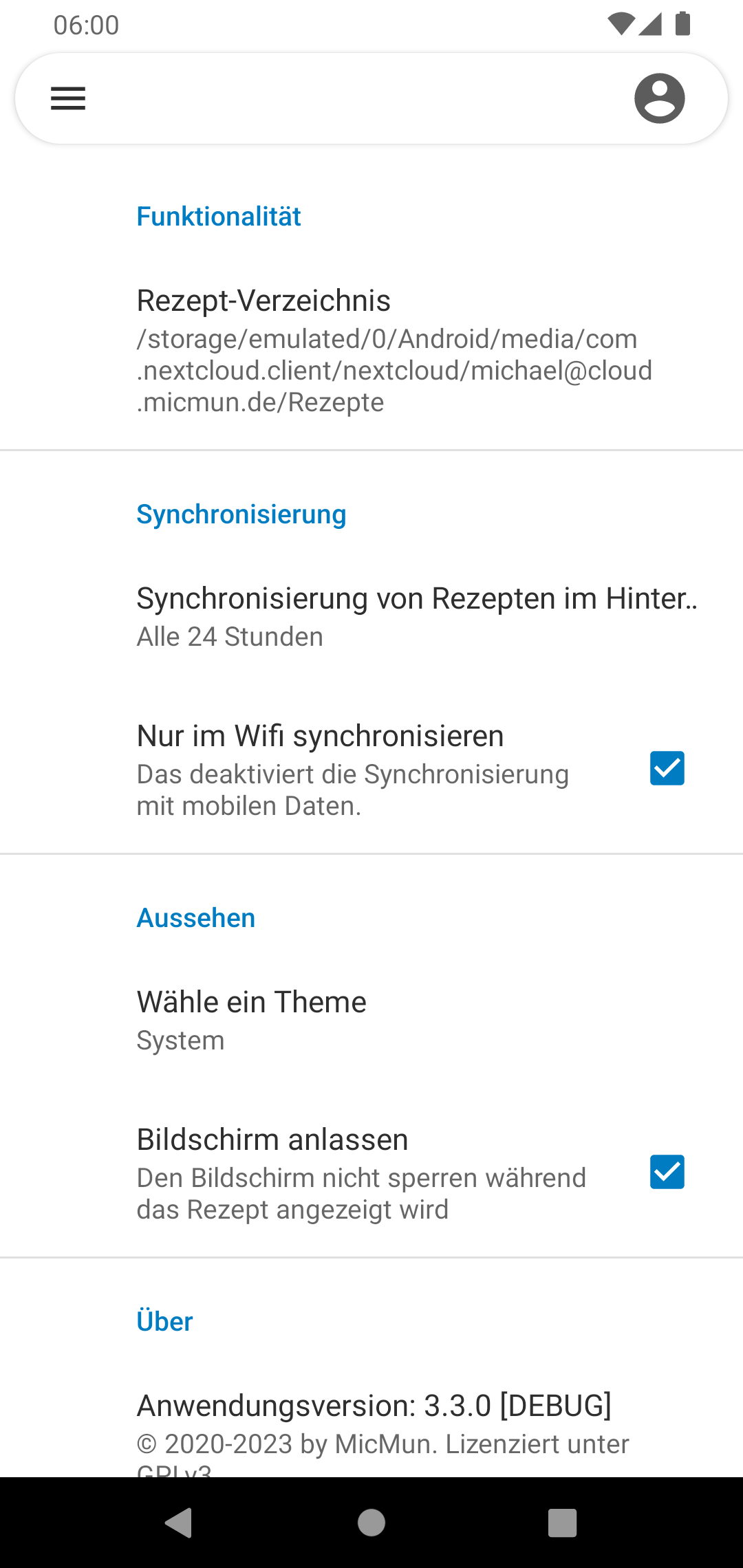Disable the Bildschirm anlassen checkbox
This screenshot has width=743, height=1568.
pos(667,1172)
